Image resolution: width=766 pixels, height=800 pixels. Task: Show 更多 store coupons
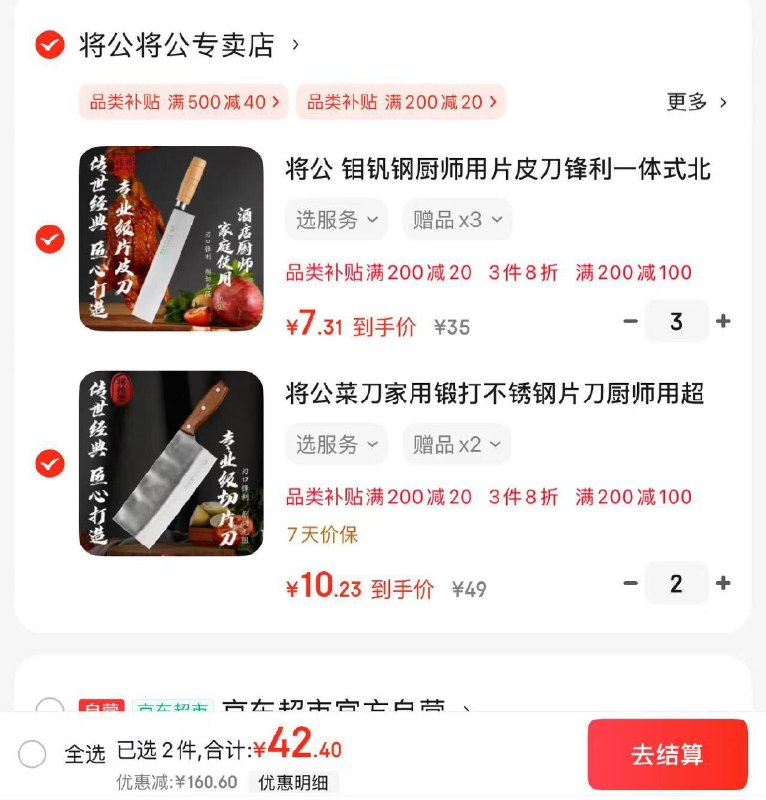[697, 102]
